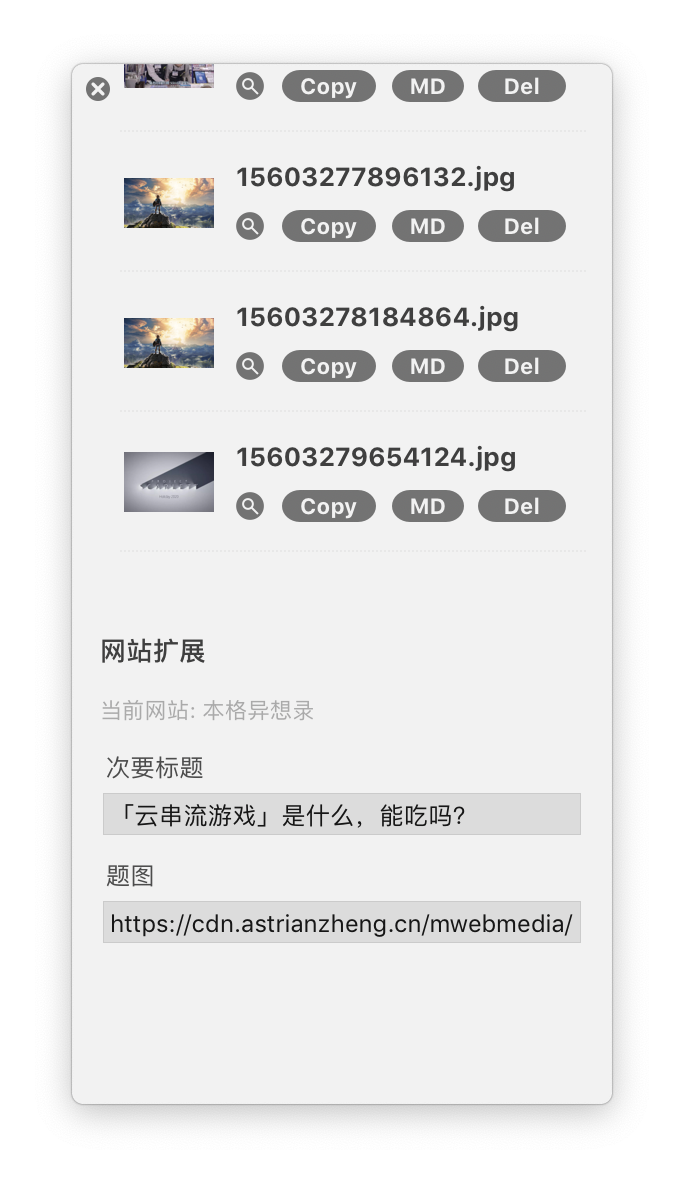The width and height of the screenshot is (684, 1184).
Task: Close the panel with the X button
Action: click(97, 89)
